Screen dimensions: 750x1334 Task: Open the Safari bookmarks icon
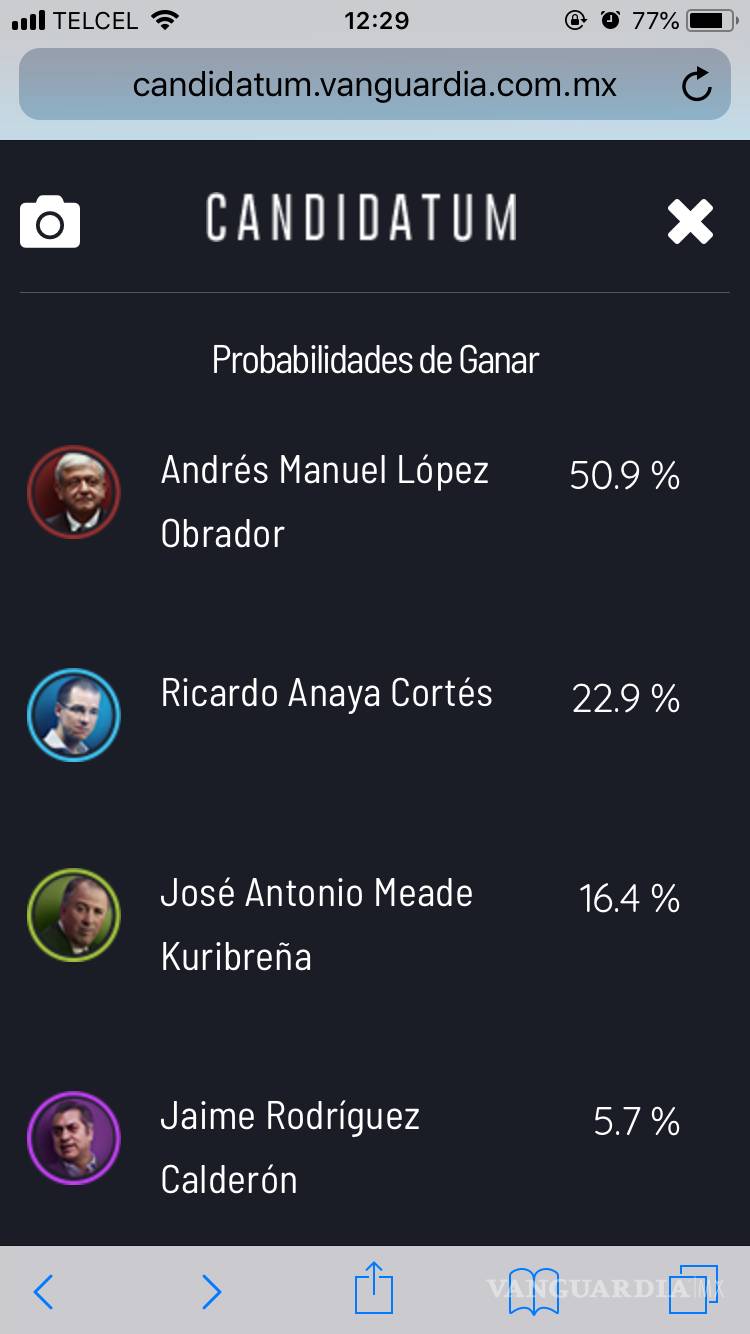[x=532, y=1292]
